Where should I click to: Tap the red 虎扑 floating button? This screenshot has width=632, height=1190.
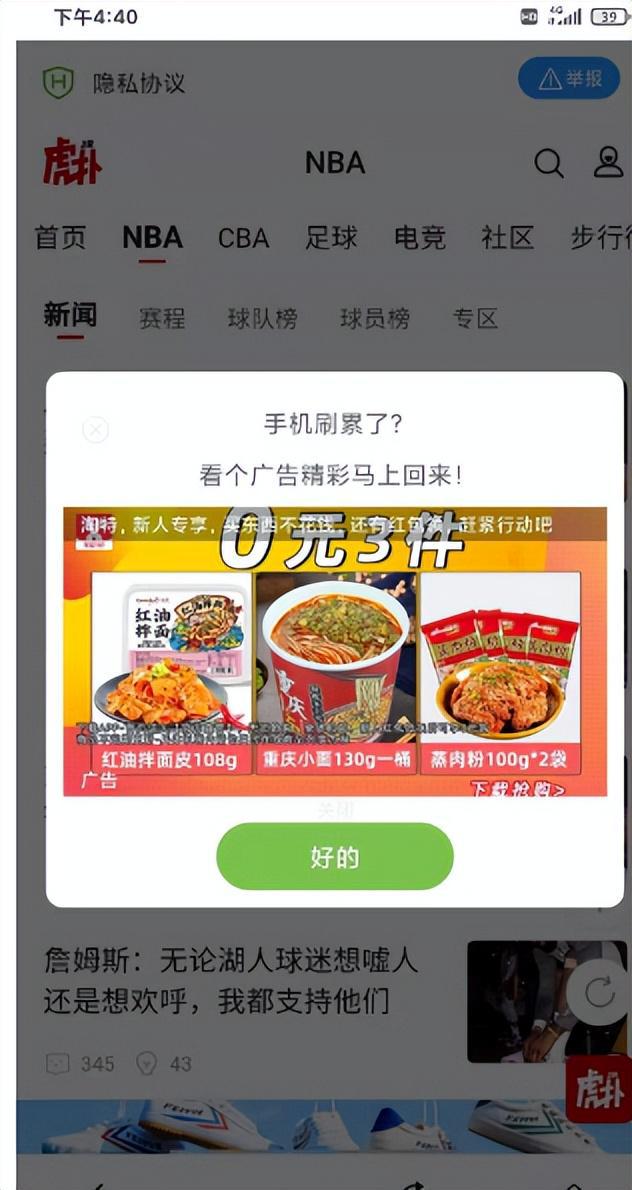[598, 1088]
